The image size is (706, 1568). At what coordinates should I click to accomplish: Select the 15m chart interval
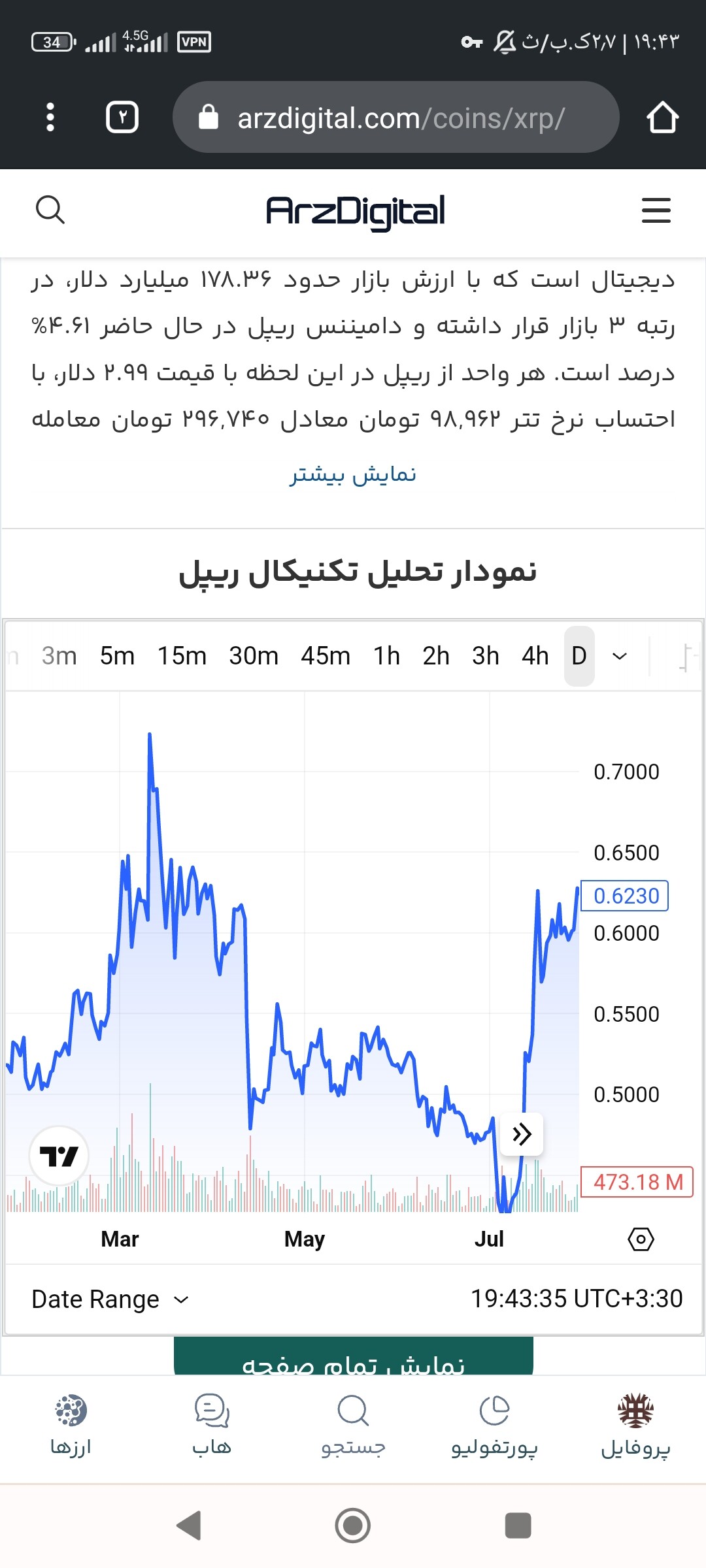point(182,656)
